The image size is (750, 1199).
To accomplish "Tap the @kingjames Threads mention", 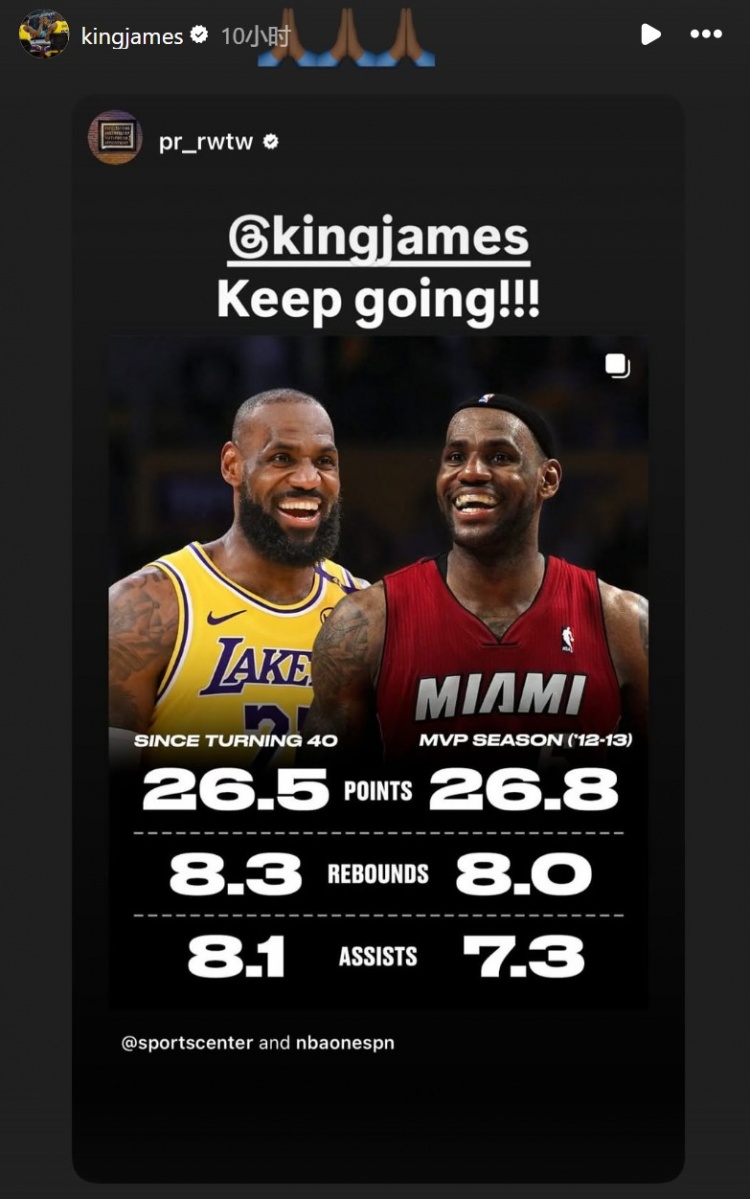I will coord(377,240).
